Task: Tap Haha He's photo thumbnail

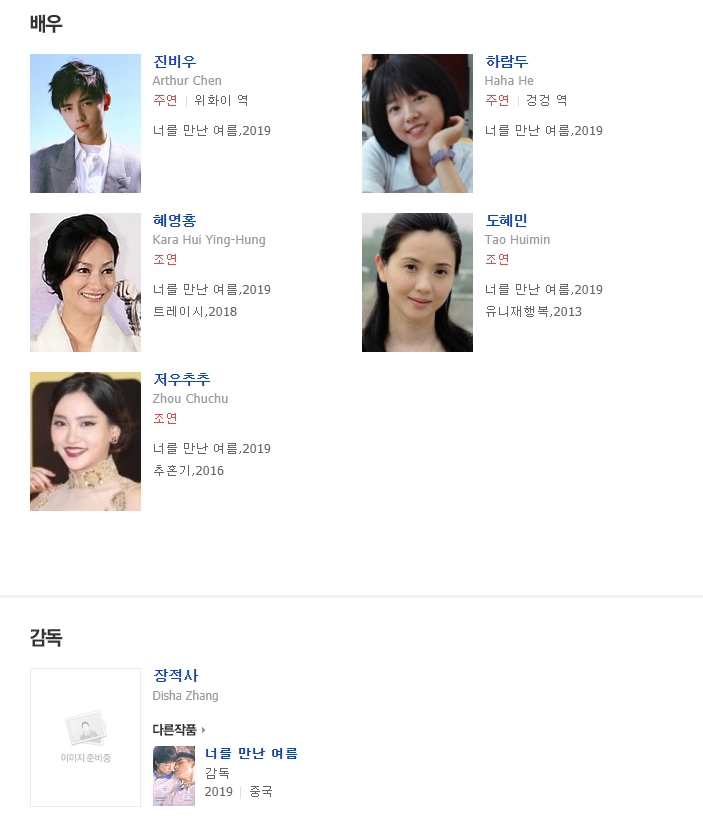Action: [x=417, y=123]
